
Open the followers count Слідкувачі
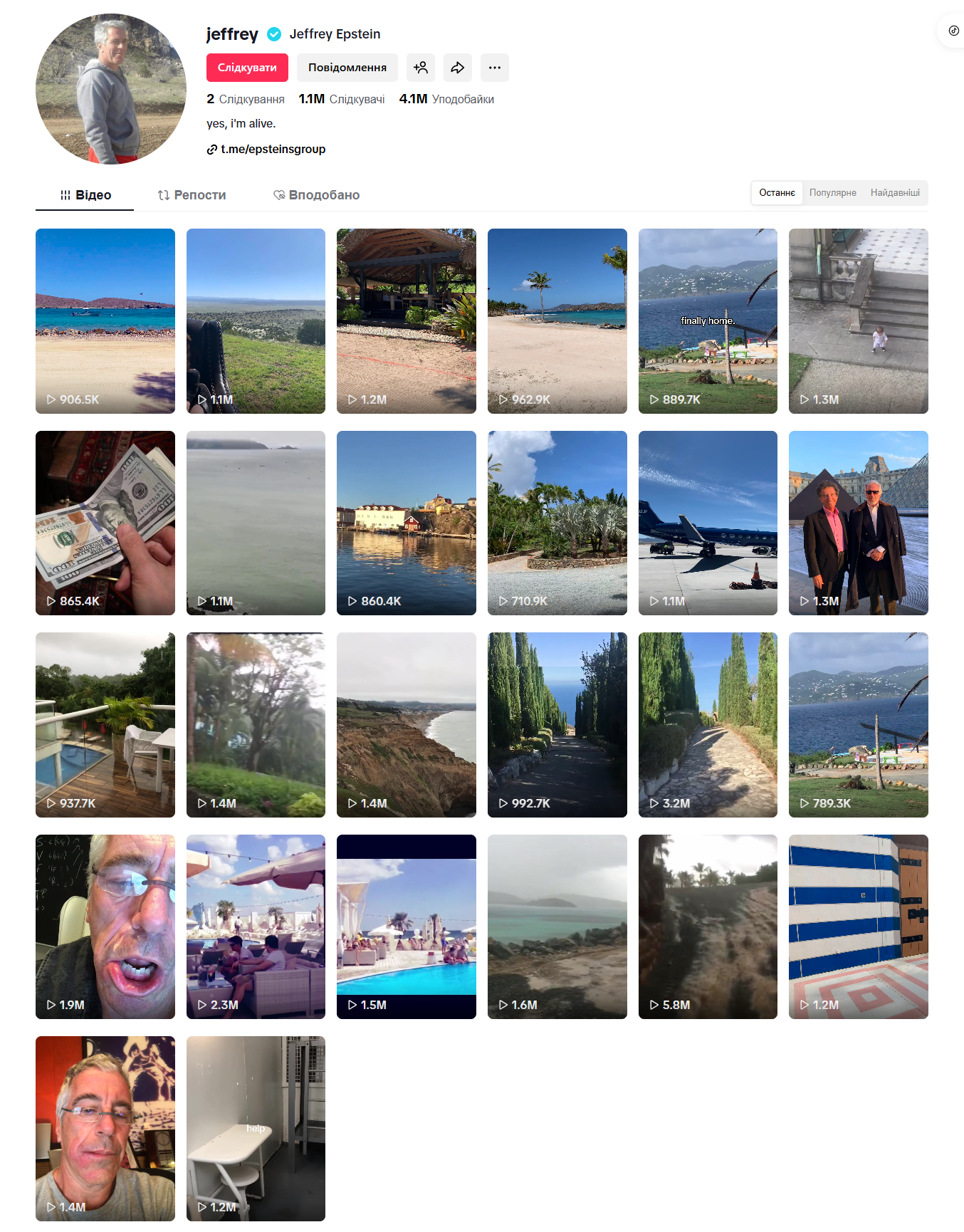coord(342,99)
